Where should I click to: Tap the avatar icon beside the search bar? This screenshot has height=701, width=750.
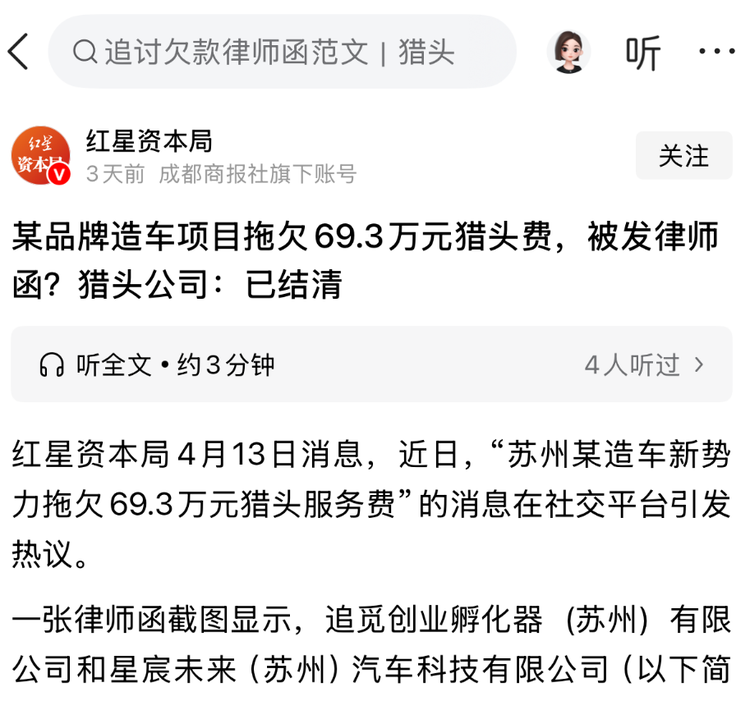[x=570, y=51]
